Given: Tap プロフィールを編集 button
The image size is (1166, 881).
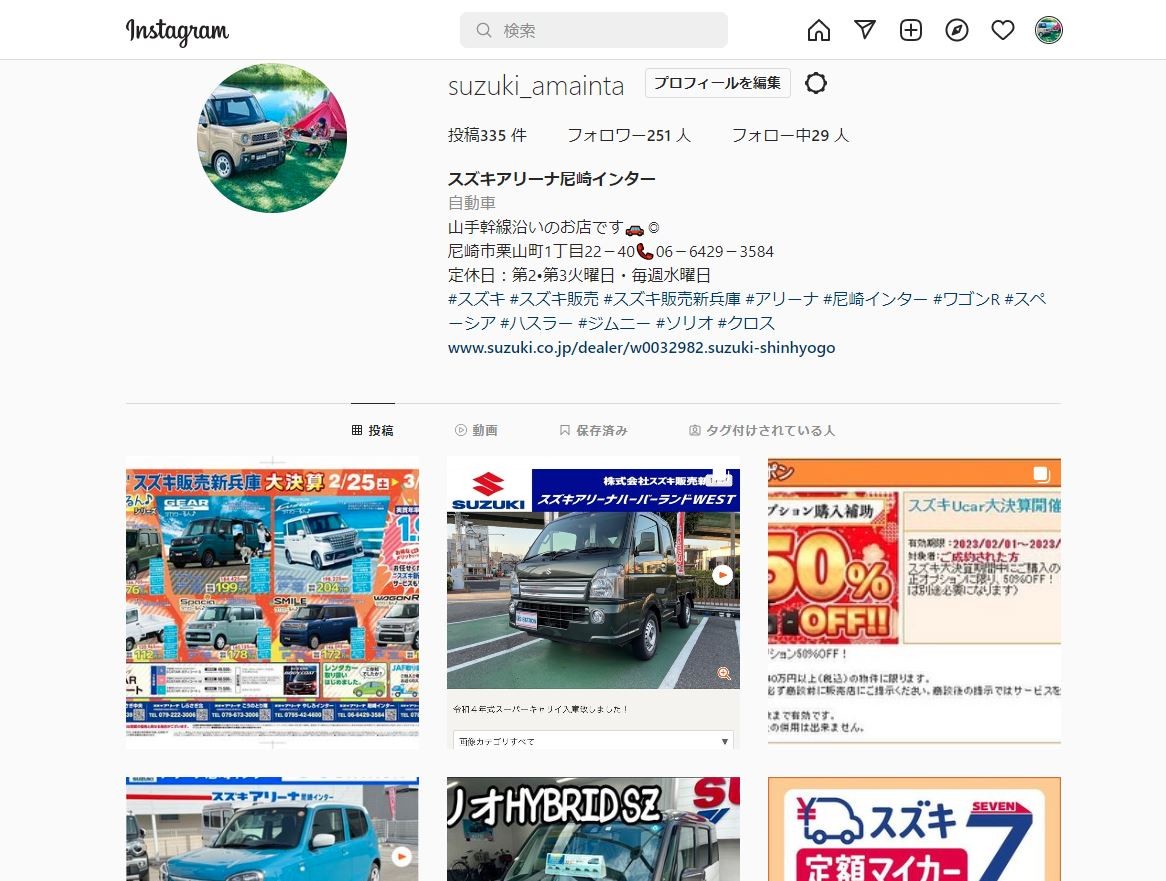Looking at the screenshot, I should pyautogui.click(x=717, y=83).
